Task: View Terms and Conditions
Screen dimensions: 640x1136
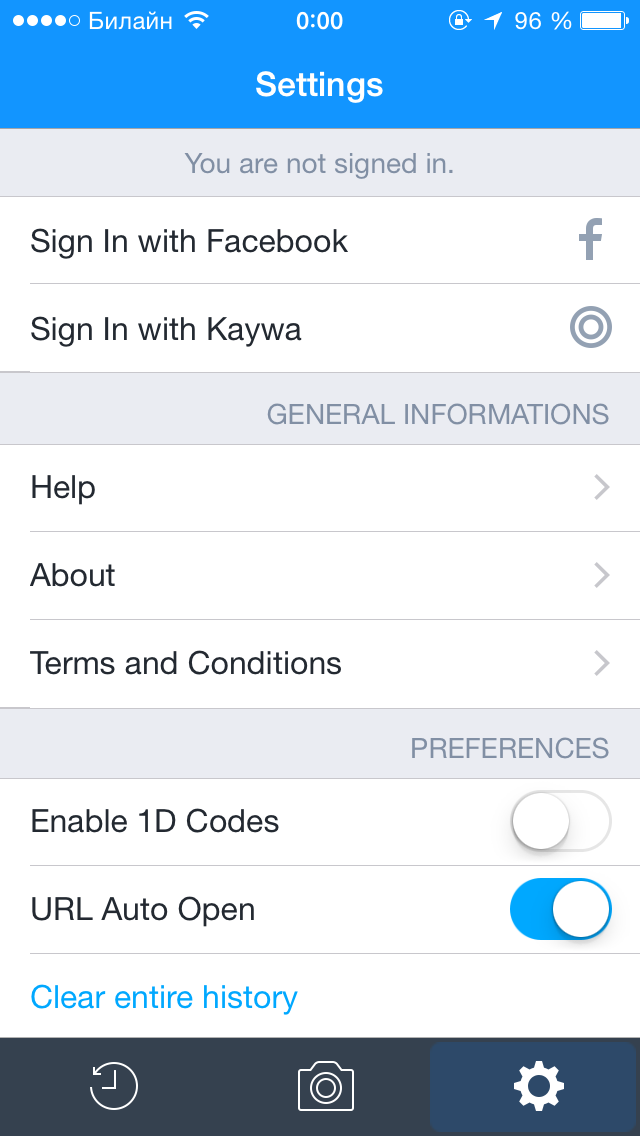Action: coord(320,664)
